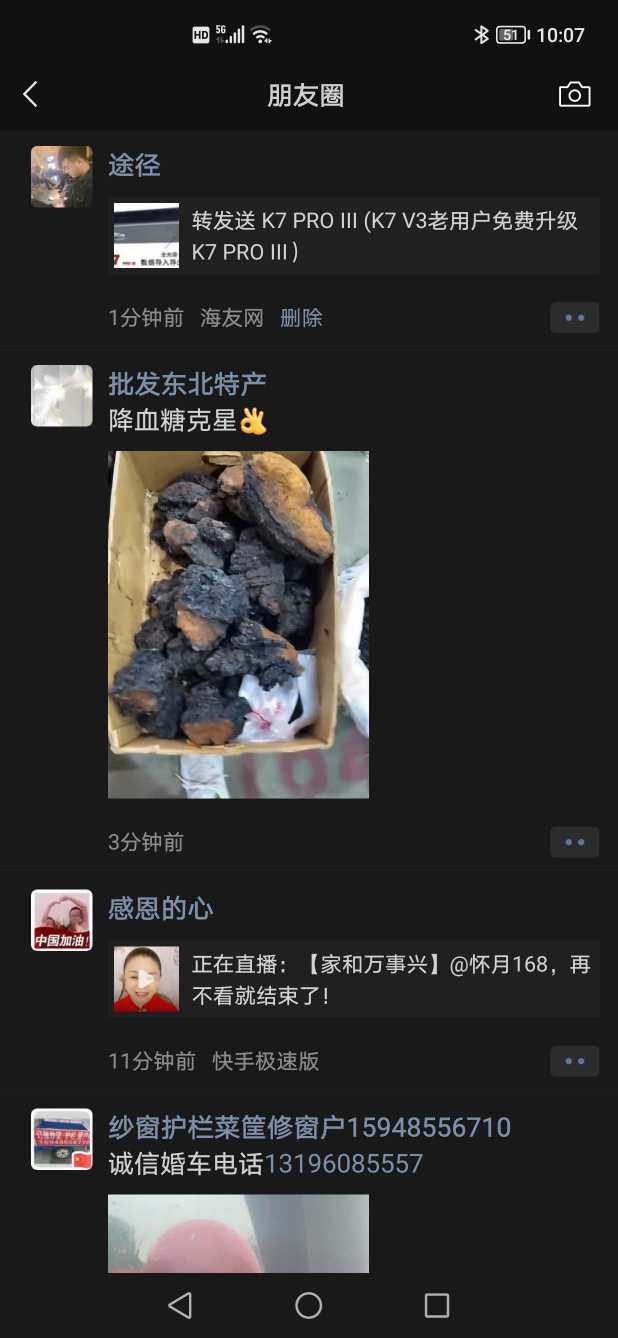Open 途径's profile avatar
618x1338 pixels.
click(x=62, y=177)
